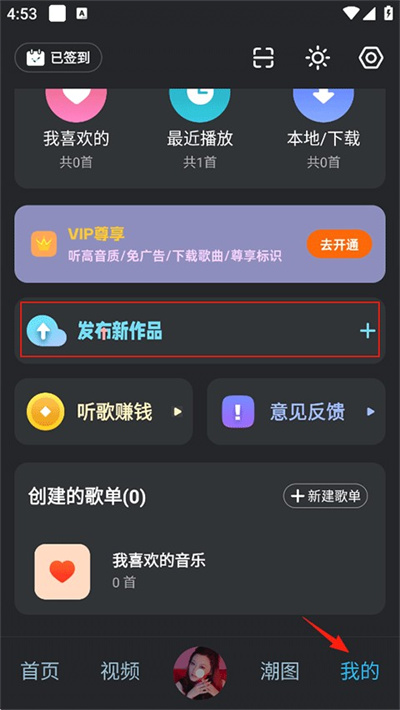Open the QR scan icon
Screen dimensions: 400x710
pyautogui.click(x=263, y=58)
